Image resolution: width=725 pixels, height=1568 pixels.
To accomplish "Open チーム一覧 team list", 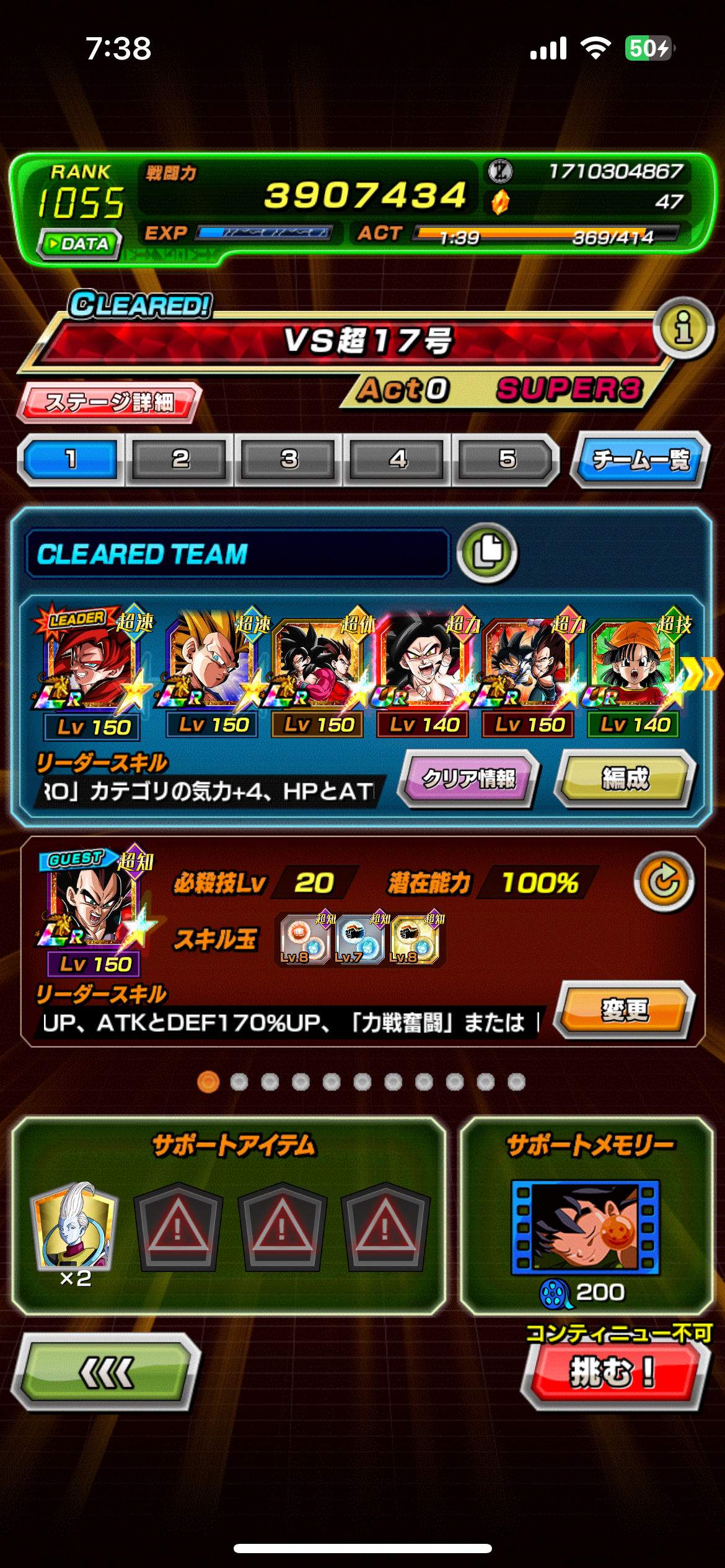I will tap(641, 460).
